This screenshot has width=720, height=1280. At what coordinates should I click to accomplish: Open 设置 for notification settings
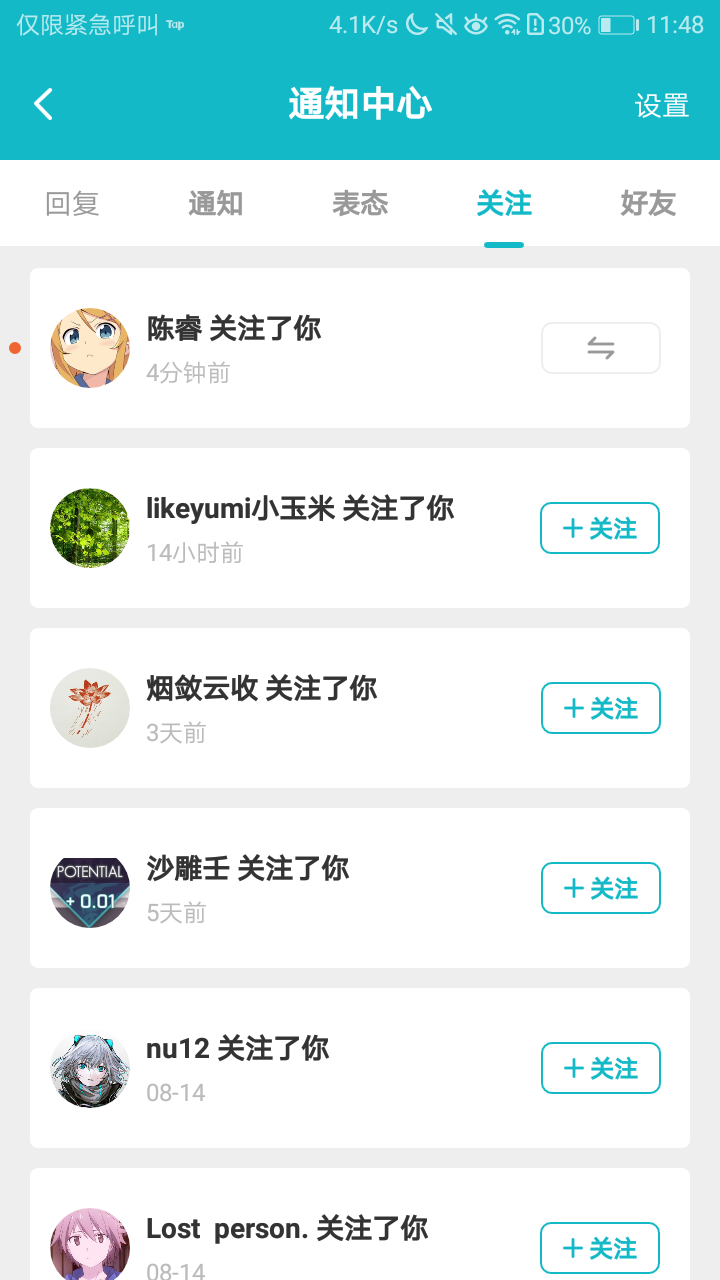point(661,105)
